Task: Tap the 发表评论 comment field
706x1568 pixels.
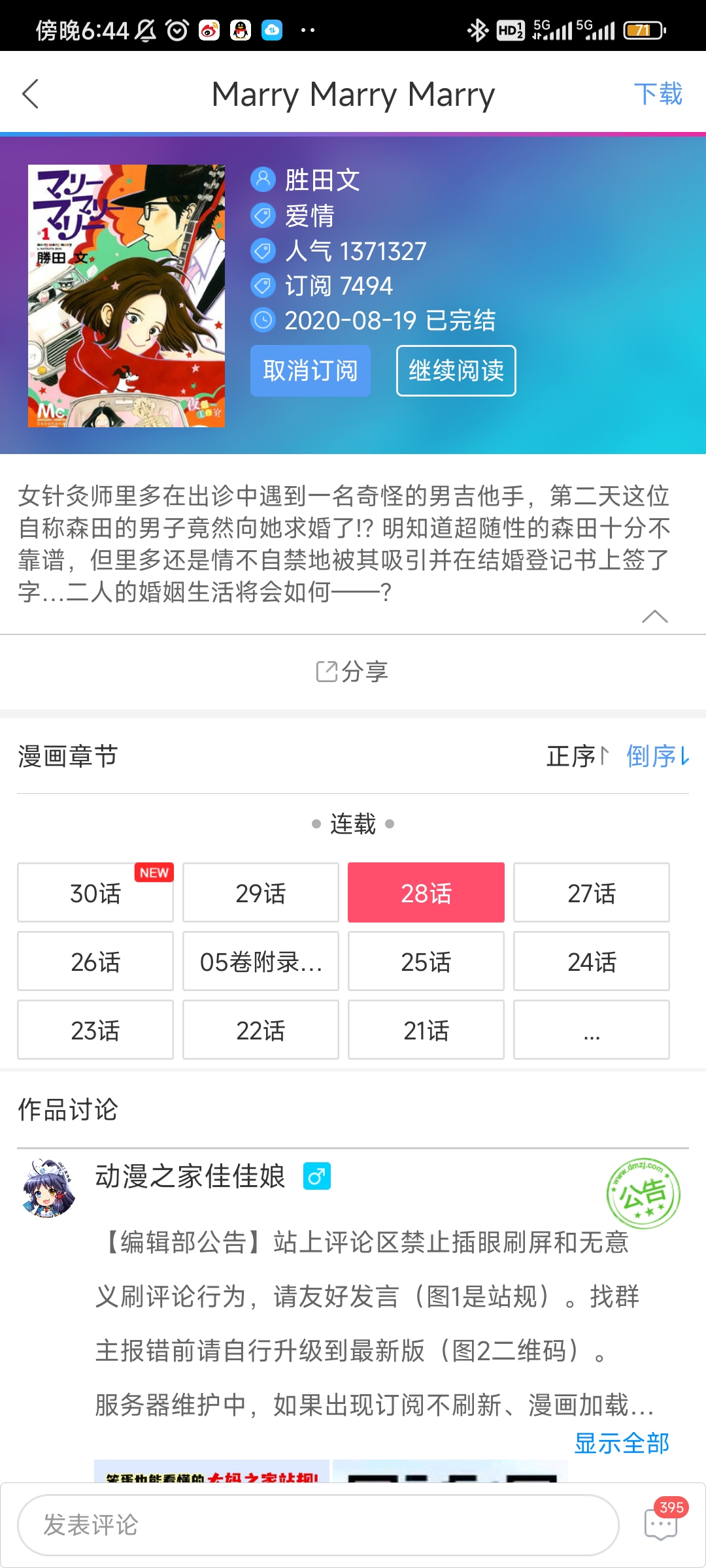Action: [x=318, y=1525]
